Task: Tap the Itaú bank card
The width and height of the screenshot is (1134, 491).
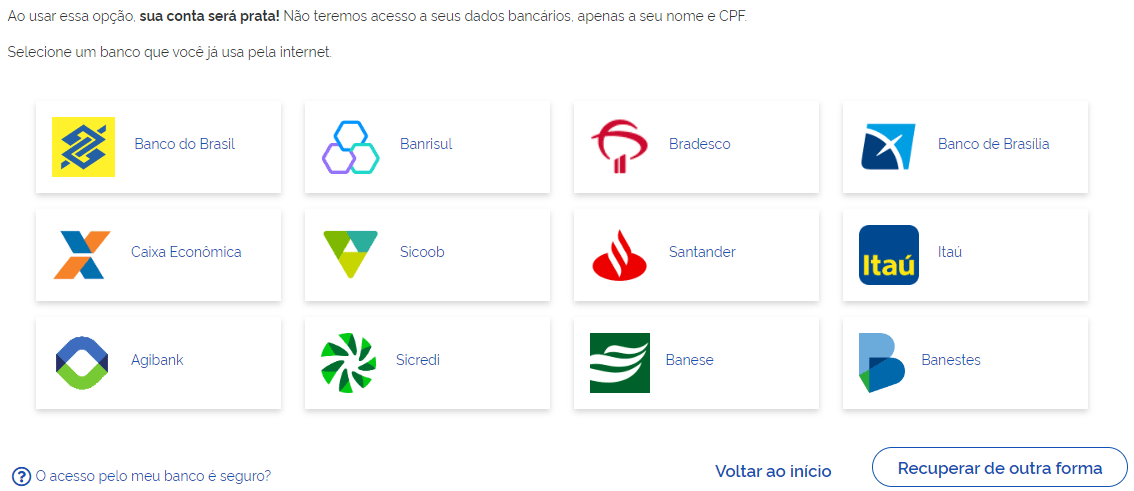Action: (965, 253)
